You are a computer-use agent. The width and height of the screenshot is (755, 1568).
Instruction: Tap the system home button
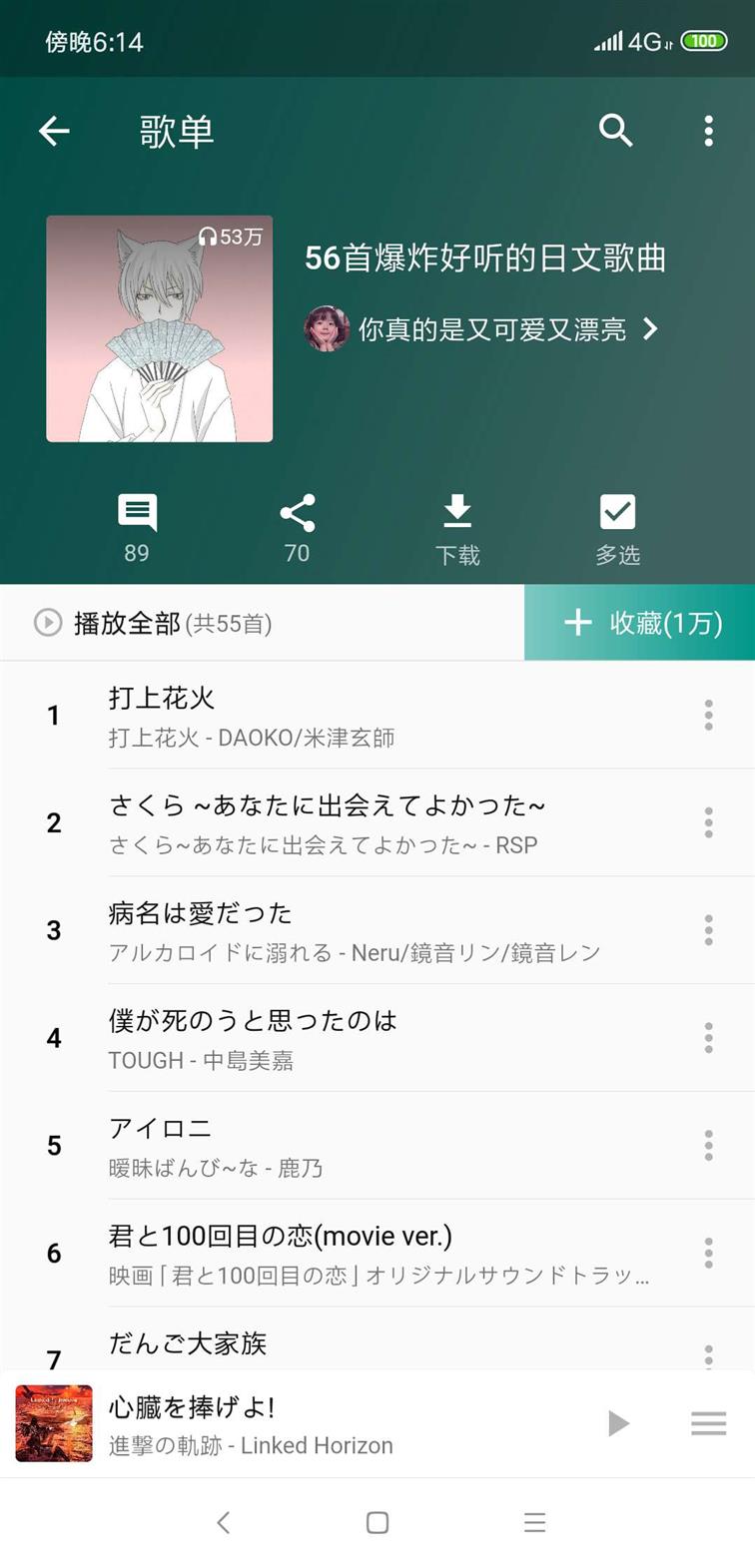point(377,1522)
